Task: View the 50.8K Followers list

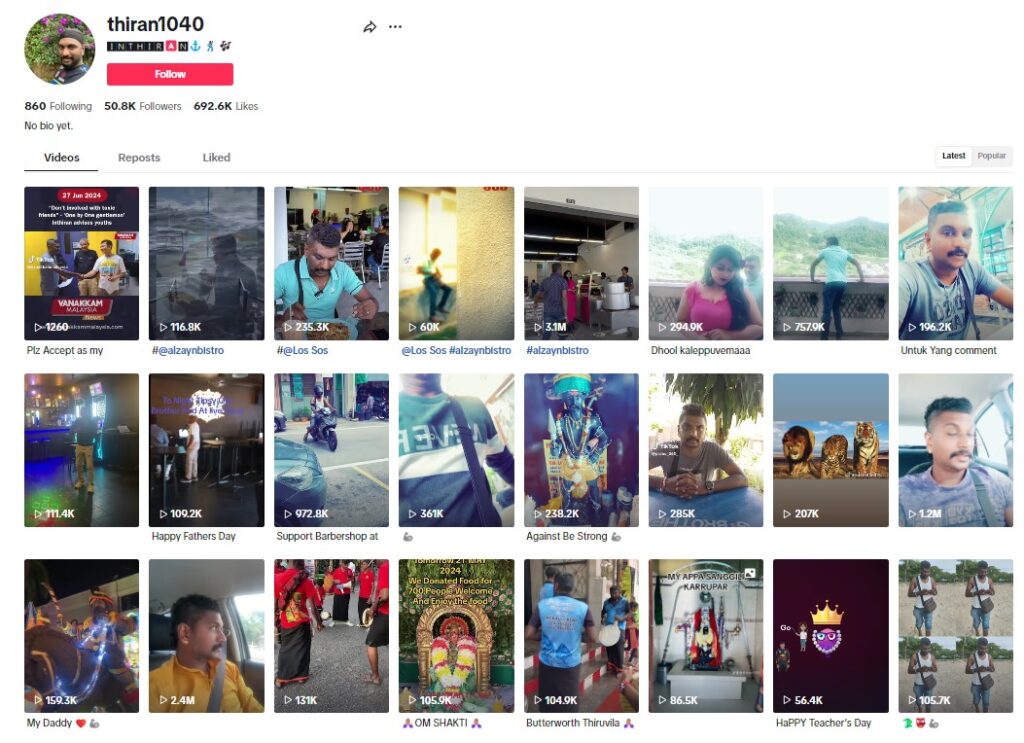Action: point(143,106)
